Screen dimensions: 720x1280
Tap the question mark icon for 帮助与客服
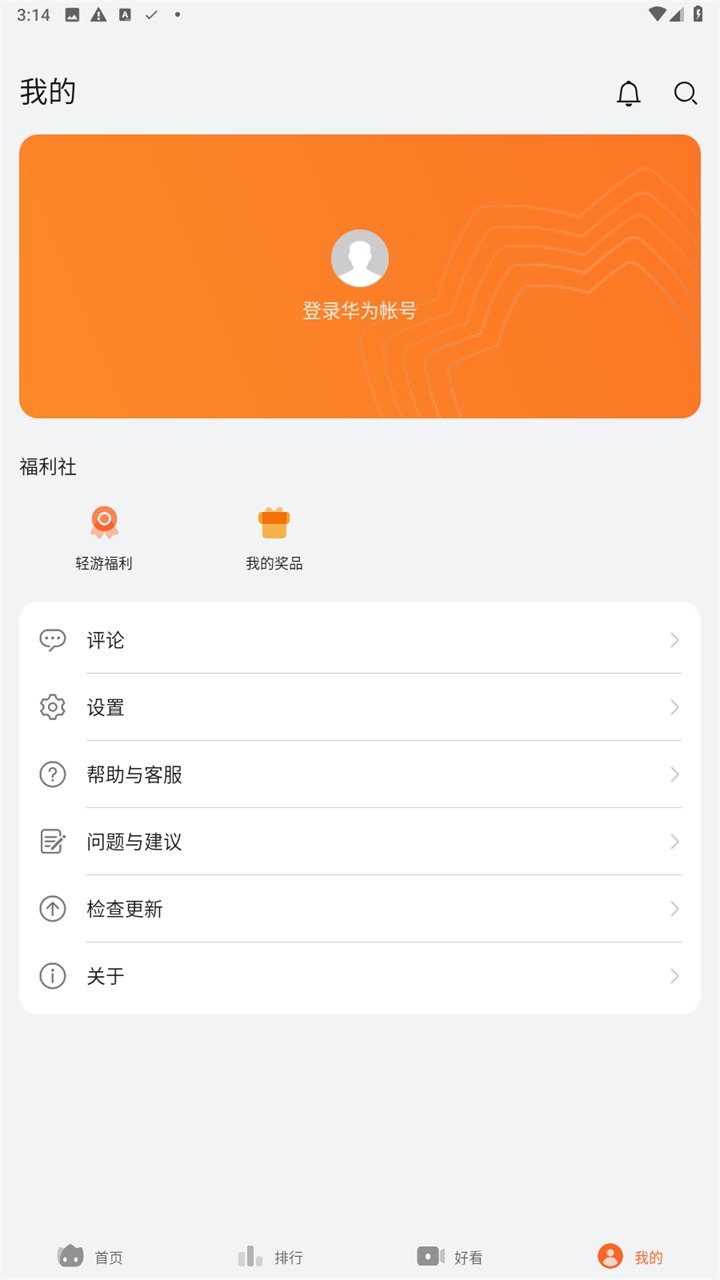coord(52,774)
